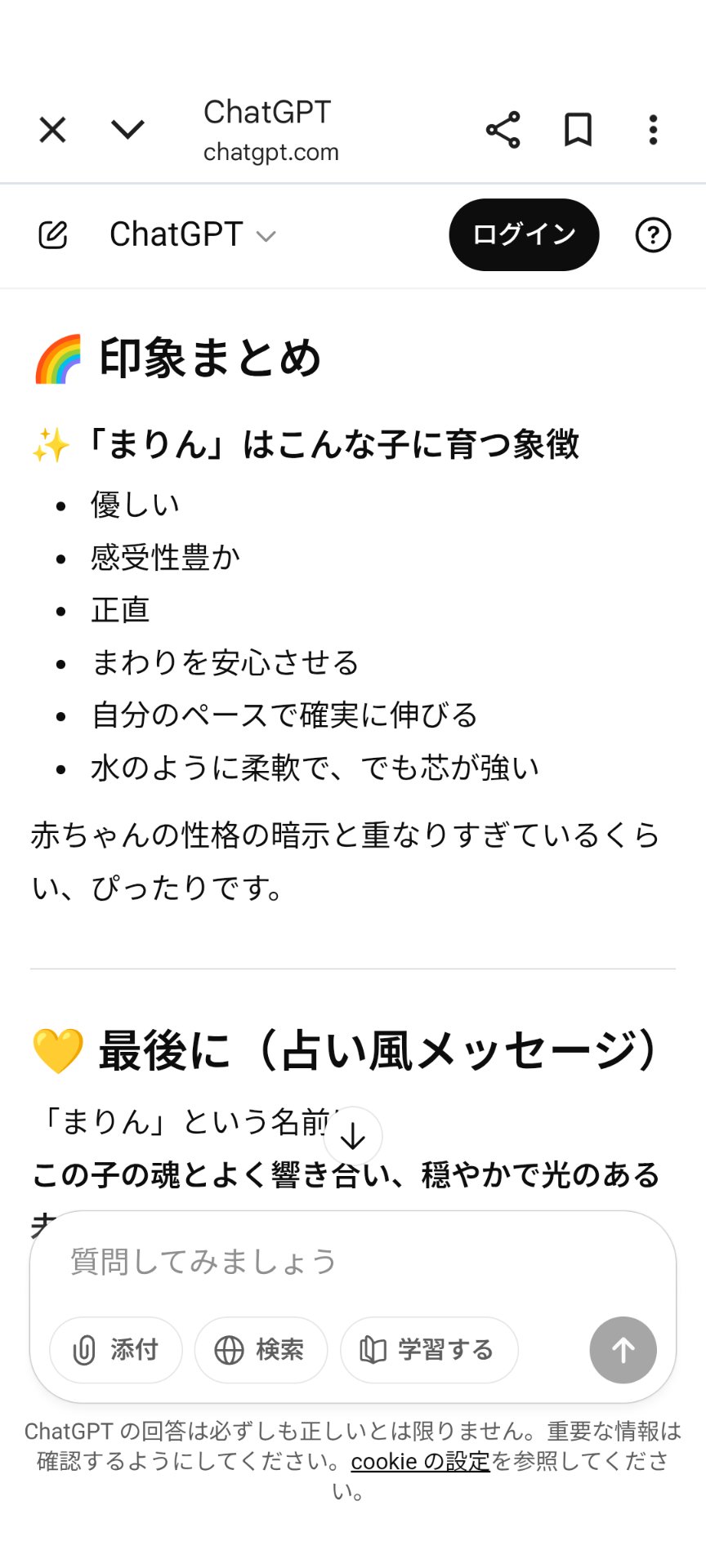706x1568 pixels.
Task: Turn on the 添付 attachment option
Action: pos(114,1350)
